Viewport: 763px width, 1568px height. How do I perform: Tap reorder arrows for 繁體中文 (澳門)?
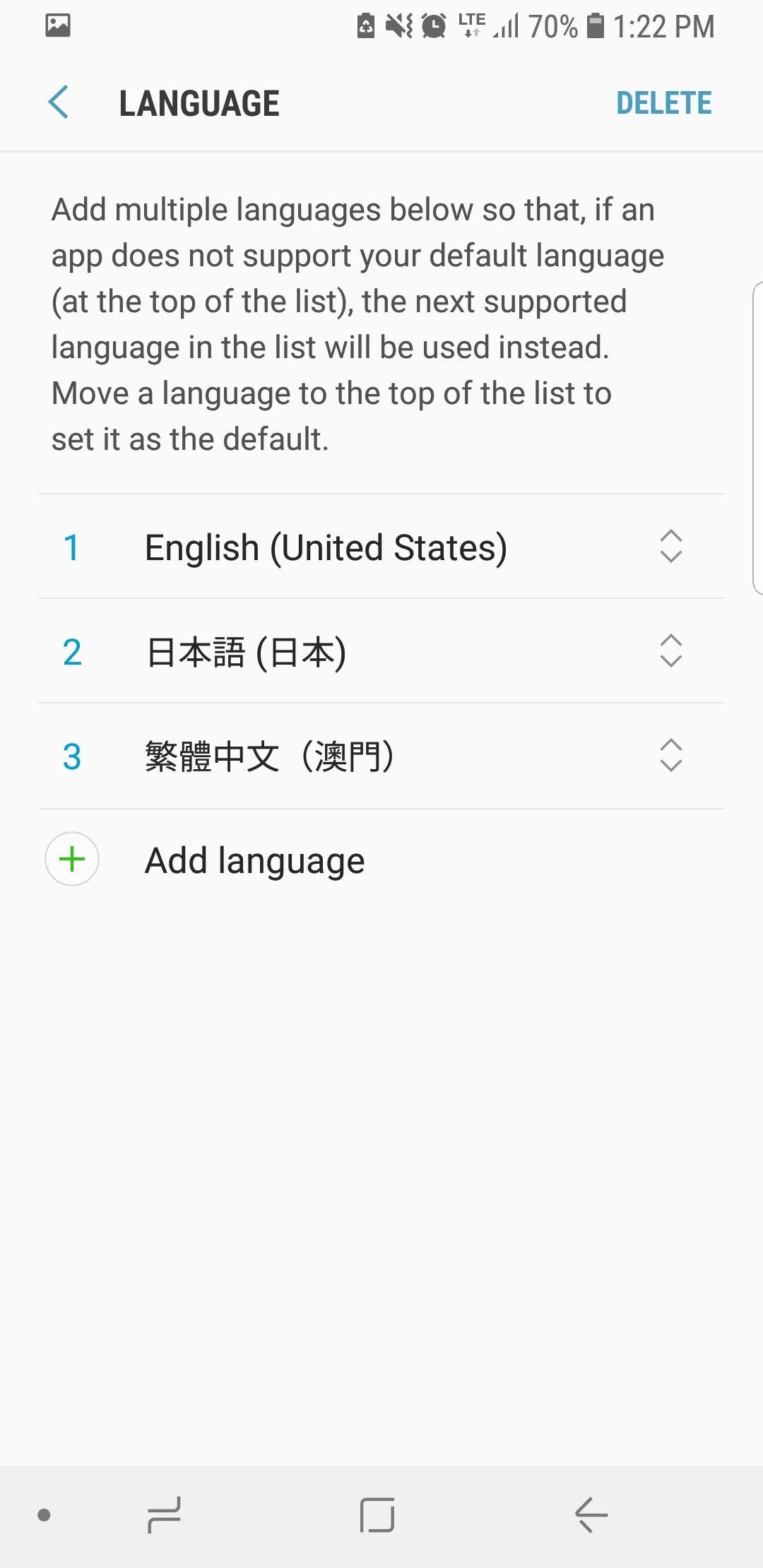point(670,756)
